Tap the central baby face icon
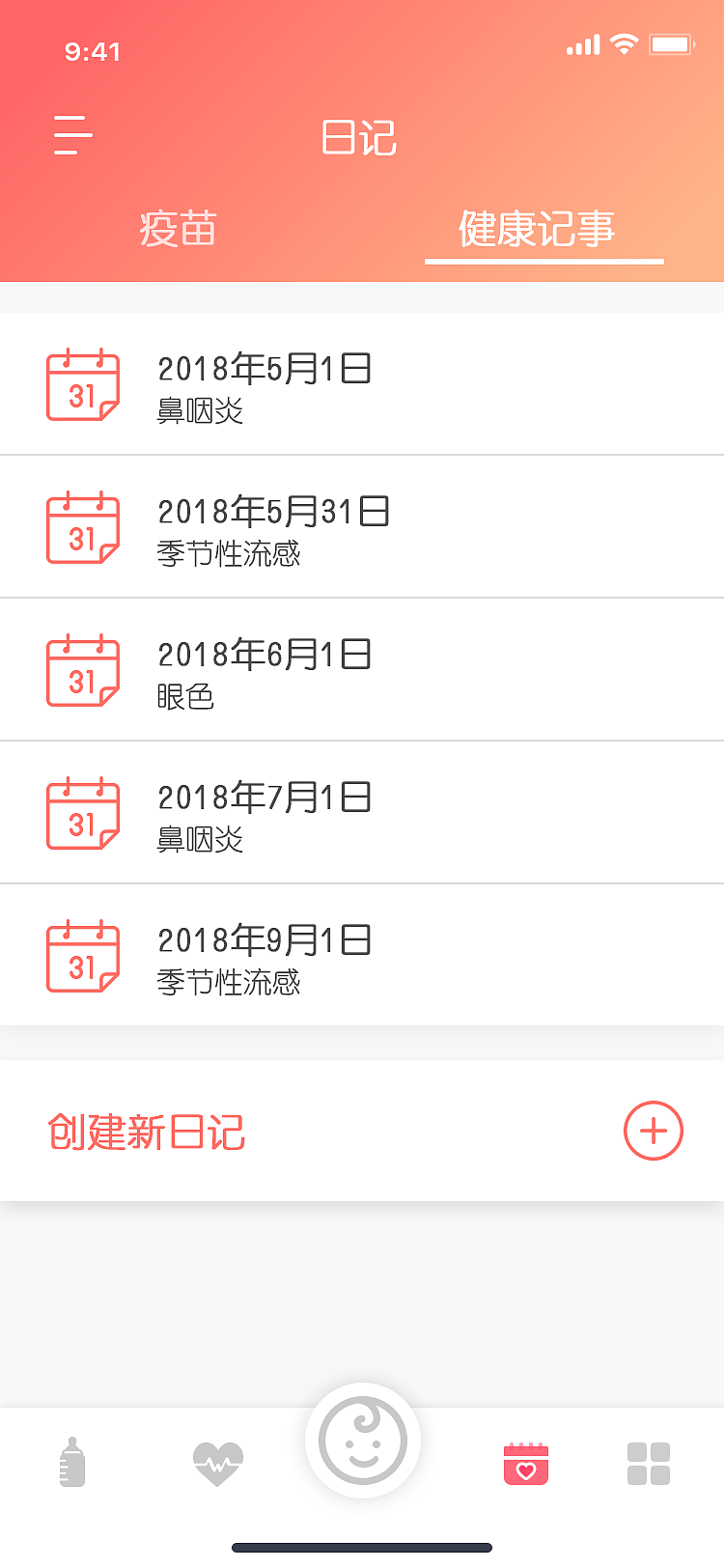Screen dimensions: 724x1568 (x=362, y=1441)
